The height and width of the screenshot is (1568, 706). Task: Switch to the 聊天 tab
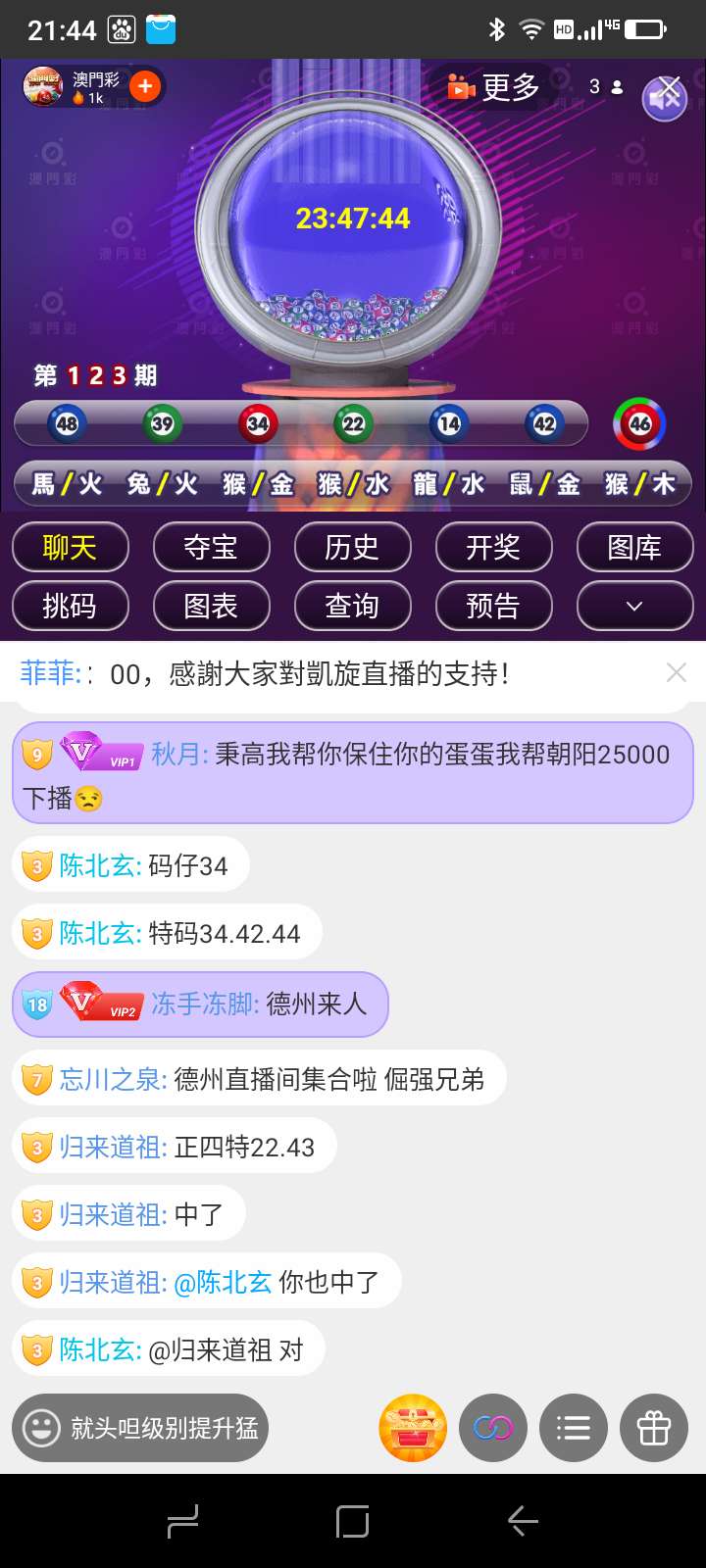coord(70,547)
